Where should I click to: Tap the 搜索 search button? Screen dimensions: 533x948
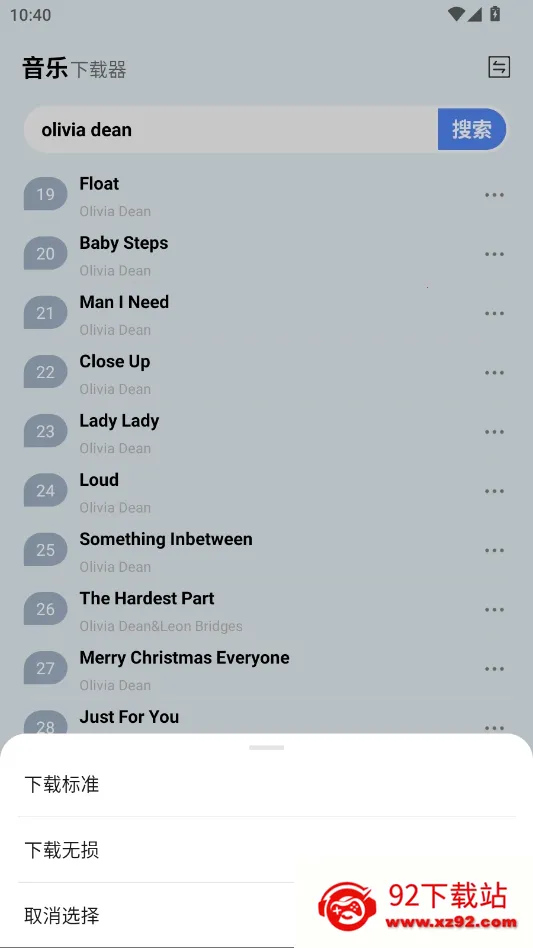click(472, 129)
